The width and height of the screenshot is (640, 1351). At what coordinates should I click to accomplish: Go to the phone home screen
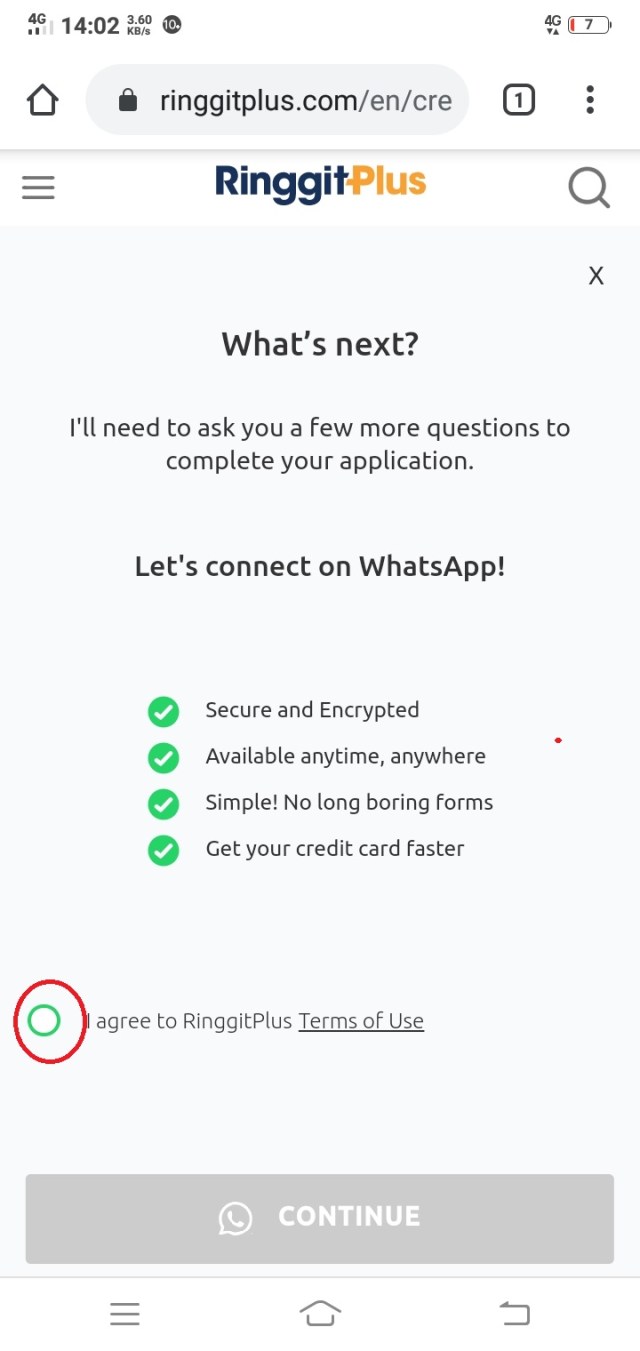[320, 1313]
